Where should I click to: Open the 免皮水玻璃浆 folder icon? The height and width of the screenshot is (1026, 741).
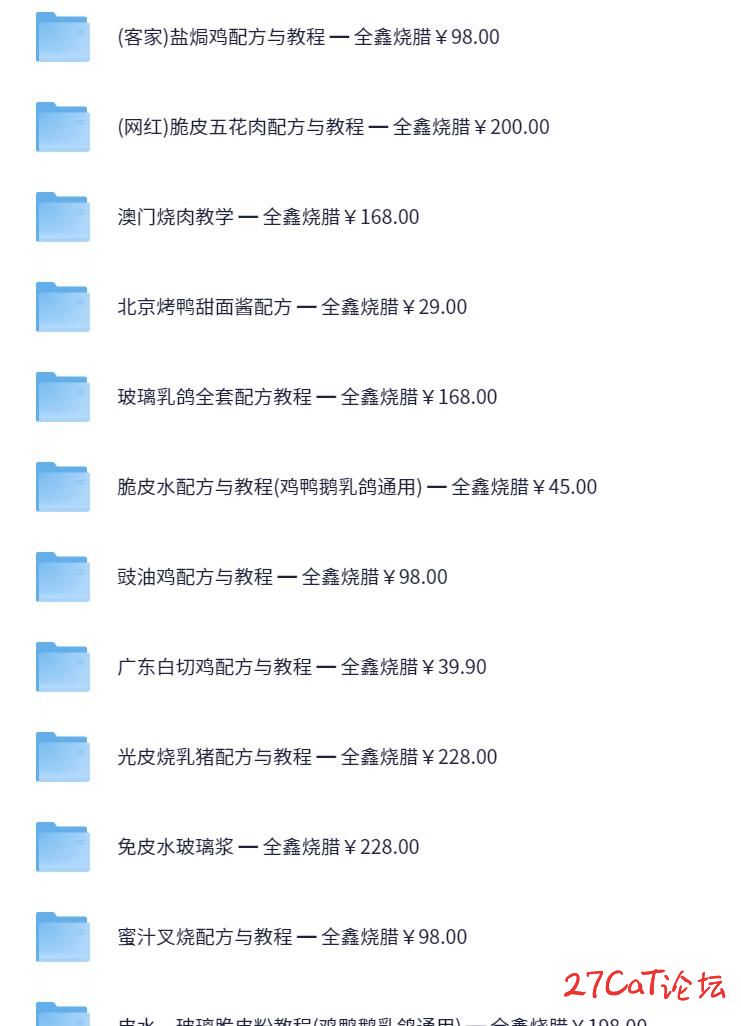(63, 847)
